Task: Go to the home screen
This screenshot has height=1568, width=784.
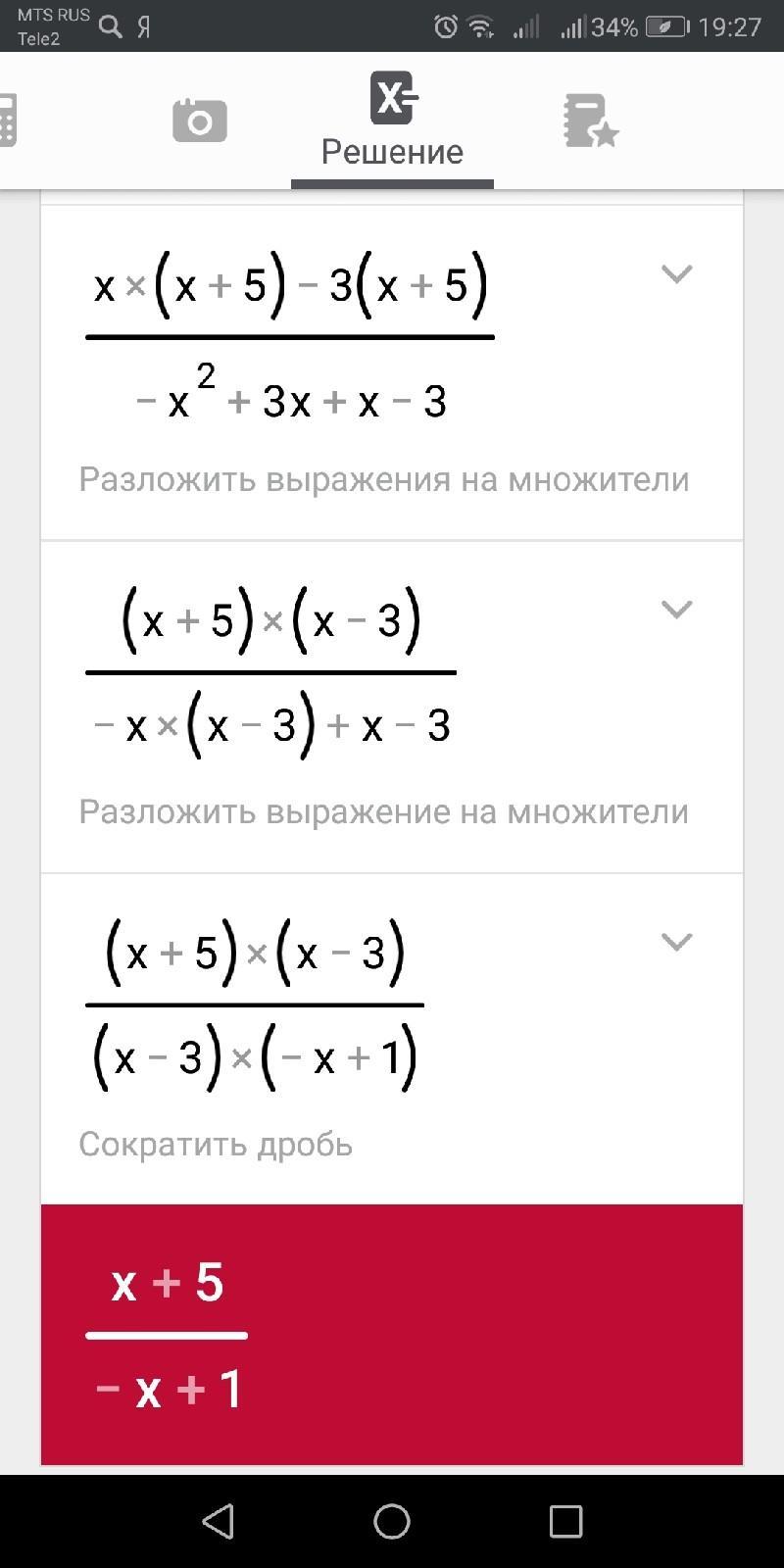Action: [x=392, y=1521]
